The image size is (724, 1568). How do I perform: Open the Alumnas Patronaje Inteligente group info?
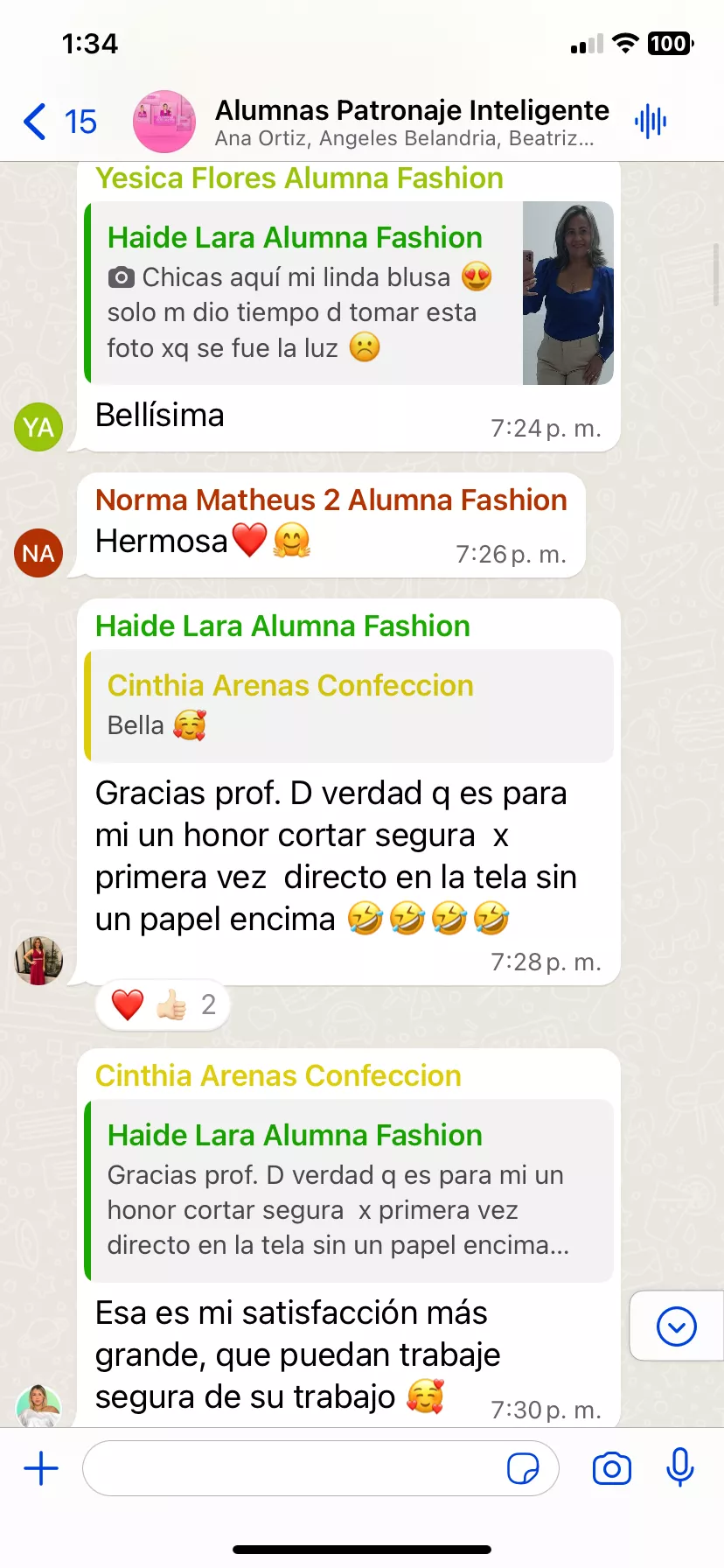click(x=411, y=122)
